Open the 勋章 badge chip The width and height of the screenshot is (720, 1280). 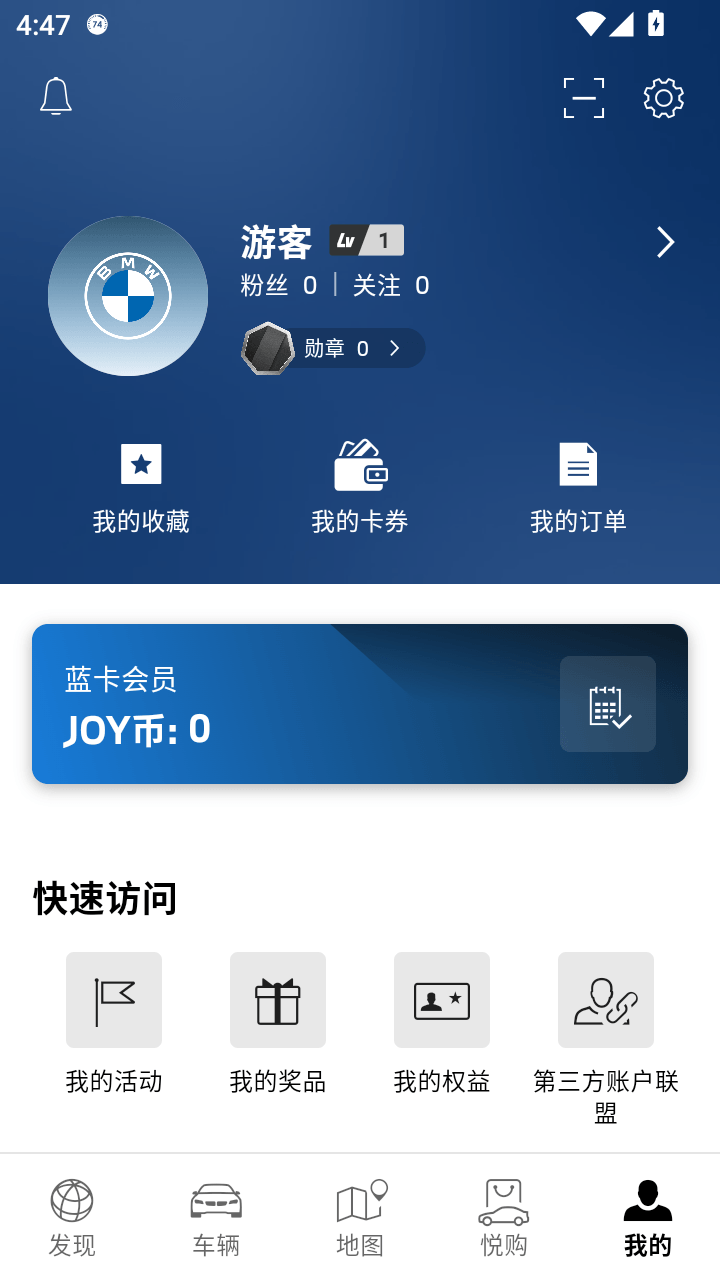(x=333, y=348)
